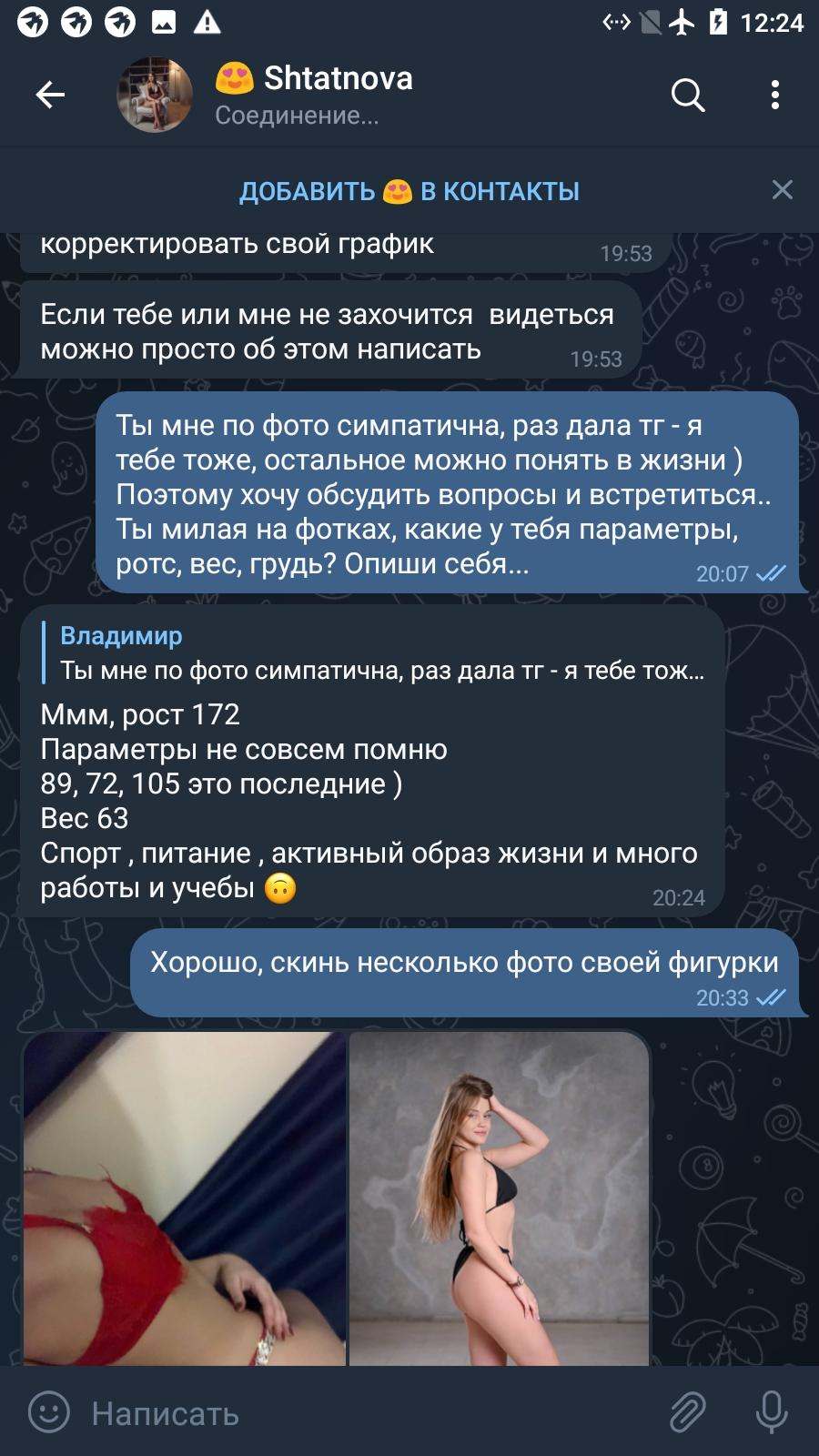The height and width of the screenshot is (1456, 819).
Task: Open the emoji picker
Action: click(49, 1412)
